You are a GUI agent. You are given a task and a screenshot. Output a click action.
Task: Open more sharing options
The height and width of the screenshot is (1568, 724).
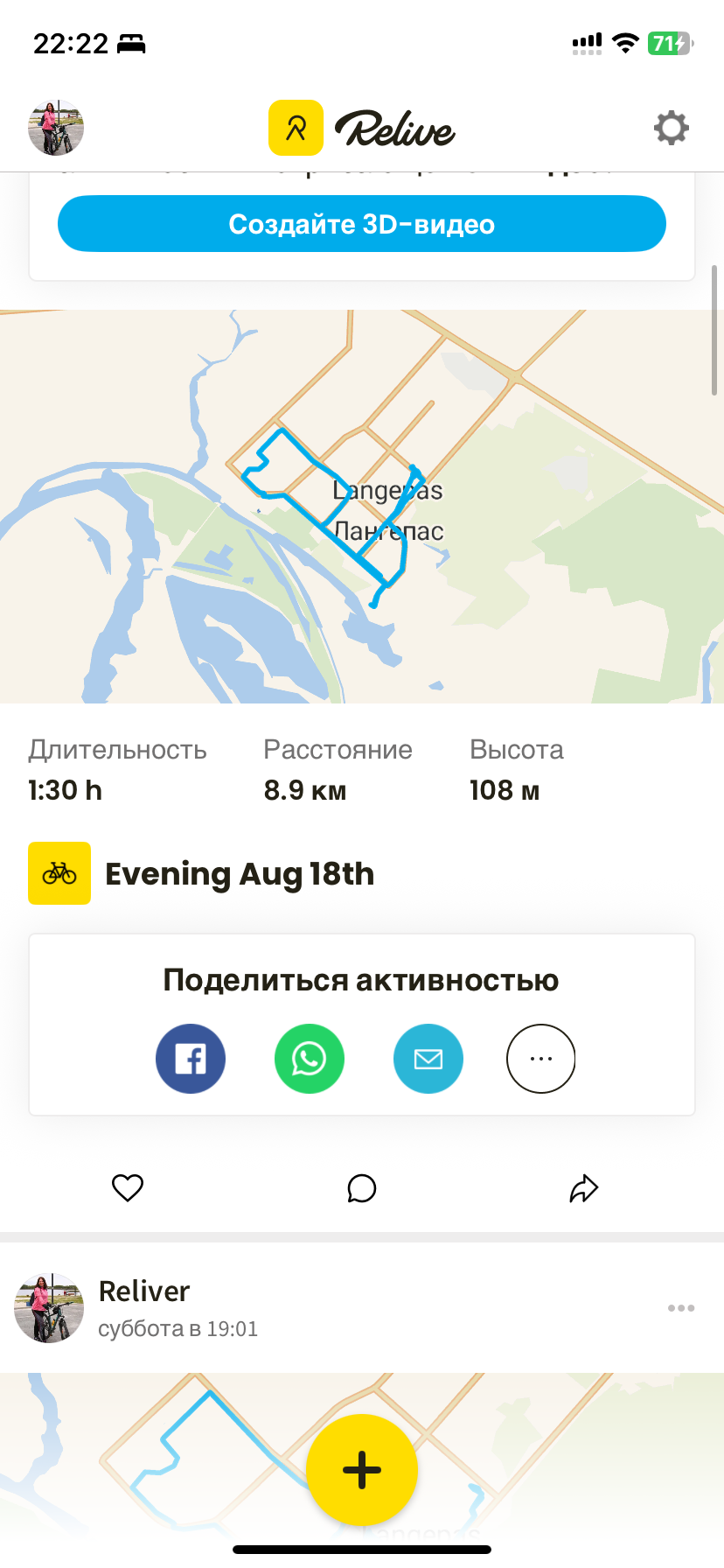point(541,1059)
